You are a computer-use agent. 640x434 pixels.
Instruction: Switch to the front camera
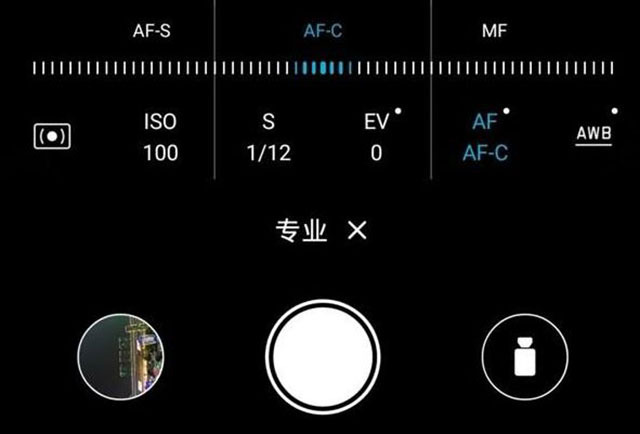click(524, 358)
